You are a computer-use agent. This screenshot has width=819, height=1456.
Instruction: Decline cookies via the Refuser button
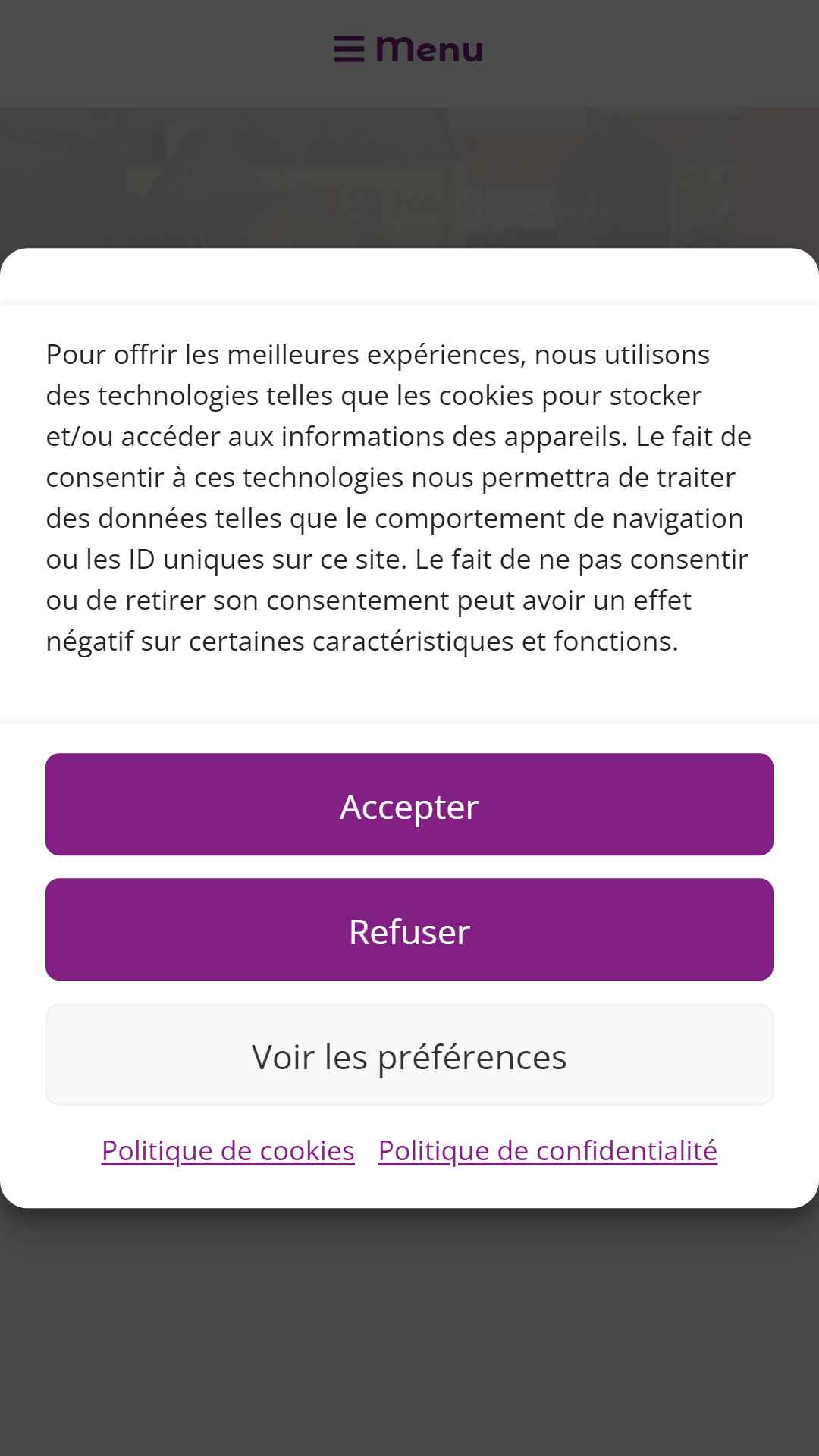point(409,930)
